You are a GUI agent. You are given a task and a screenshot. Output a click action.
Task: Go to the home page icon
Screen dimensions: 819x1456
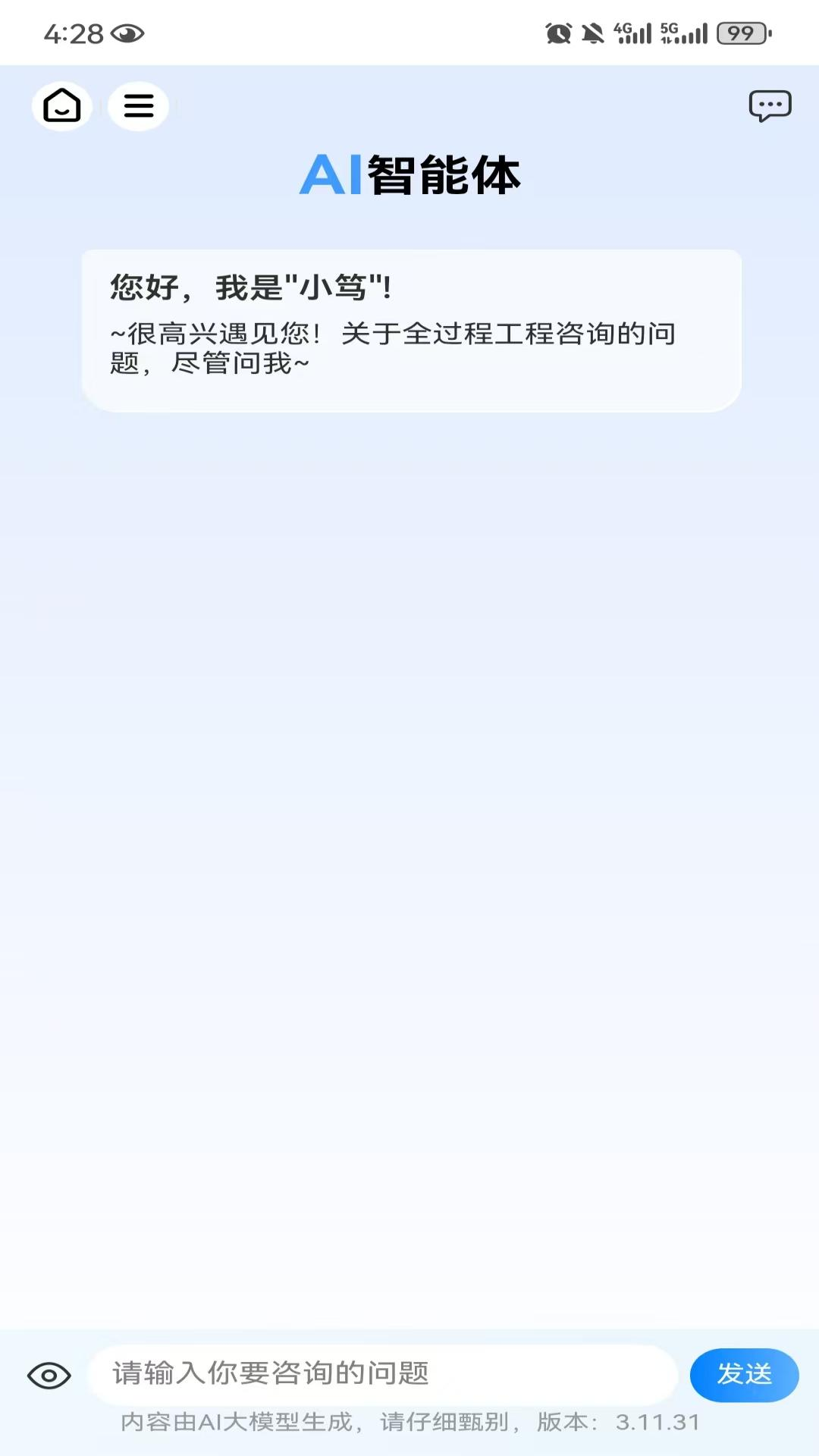(62, 105)
